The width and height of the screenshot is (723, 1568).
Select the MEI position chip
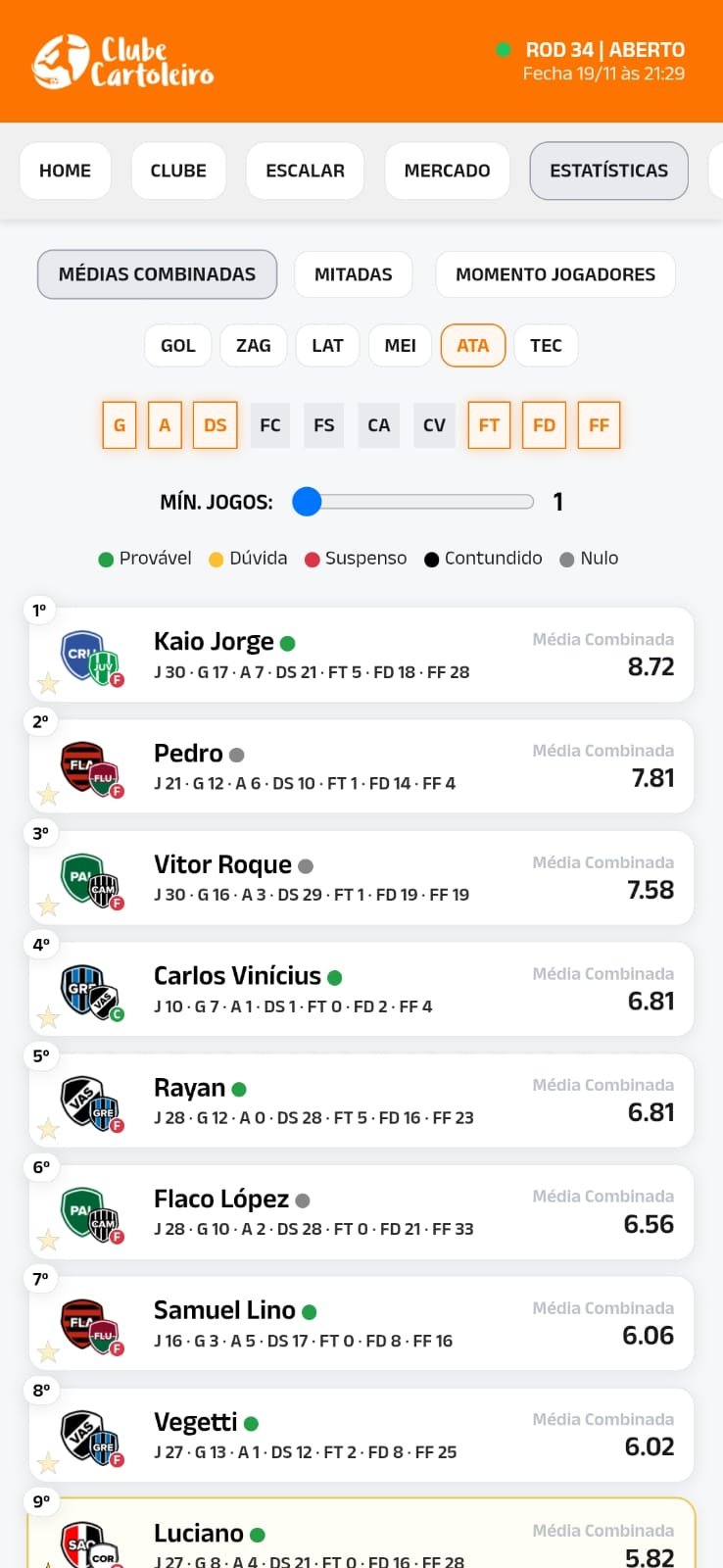pos(400,345)
